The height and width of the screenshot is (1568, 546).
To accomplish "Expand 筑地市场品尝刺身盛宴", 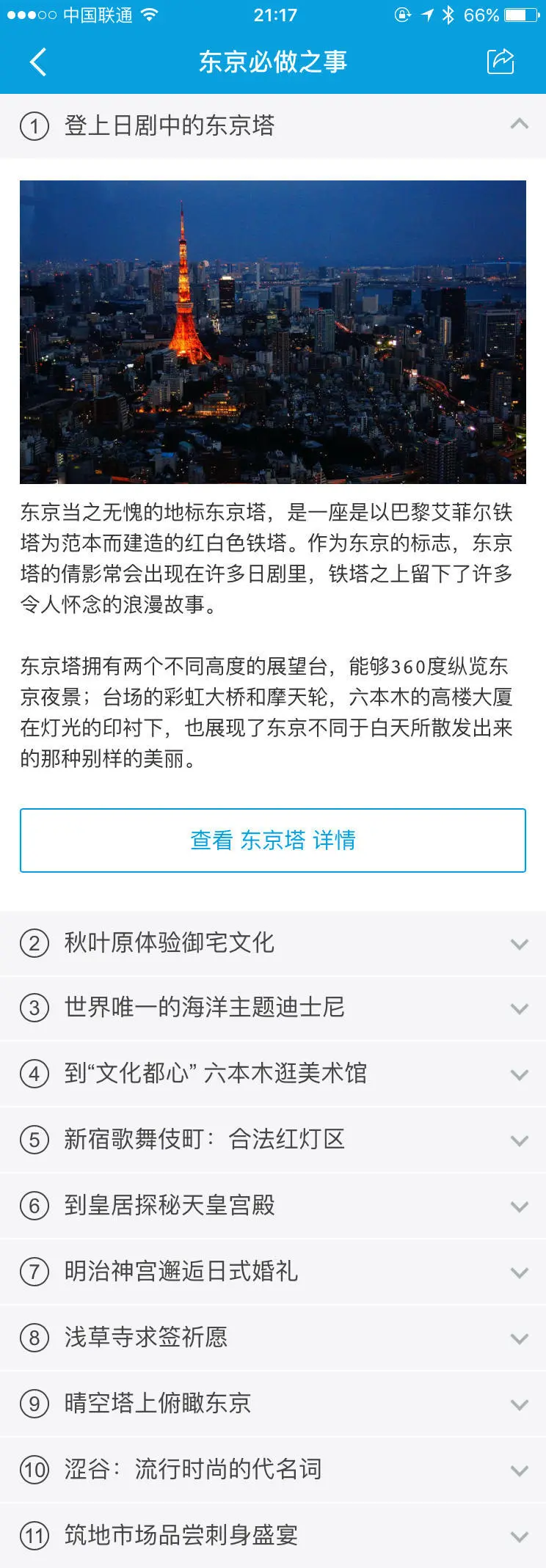I will [x=519, y=1536].
